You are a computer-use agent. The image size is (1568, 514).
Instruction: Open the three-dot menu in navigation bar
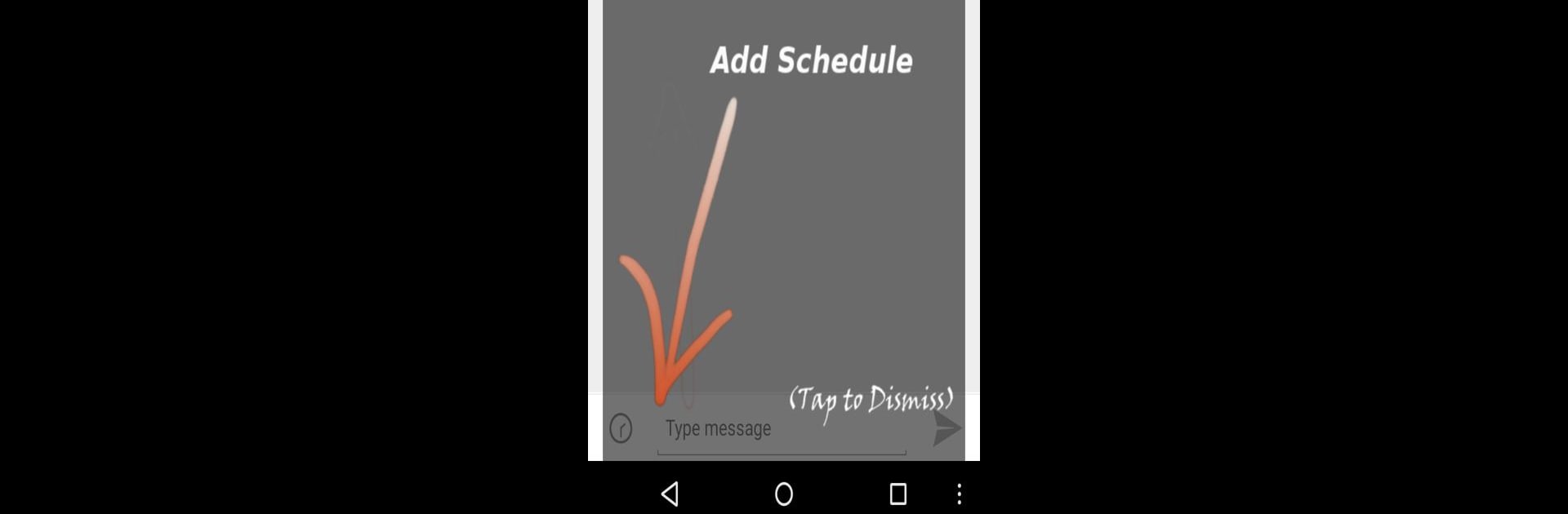click(959, 494)
